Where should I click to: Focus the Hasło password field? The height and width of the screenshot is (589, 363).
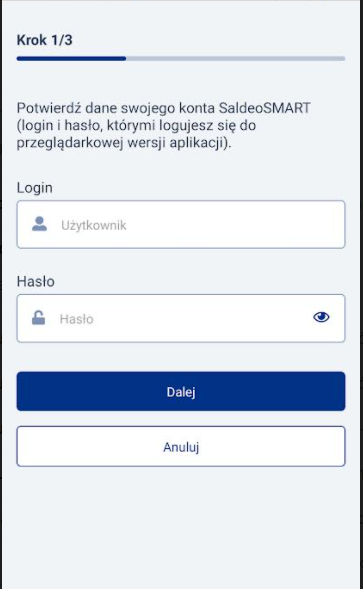[x=181, y=319]
